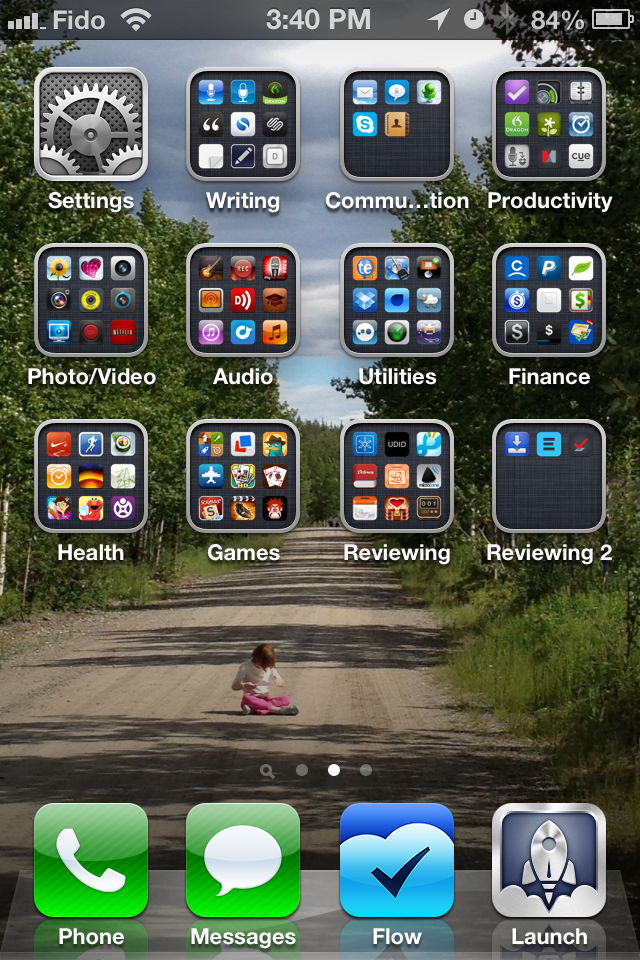The height and width of the screenshot is (960, 640).
Task: Open the Settings app
Action: click(91, 124)
